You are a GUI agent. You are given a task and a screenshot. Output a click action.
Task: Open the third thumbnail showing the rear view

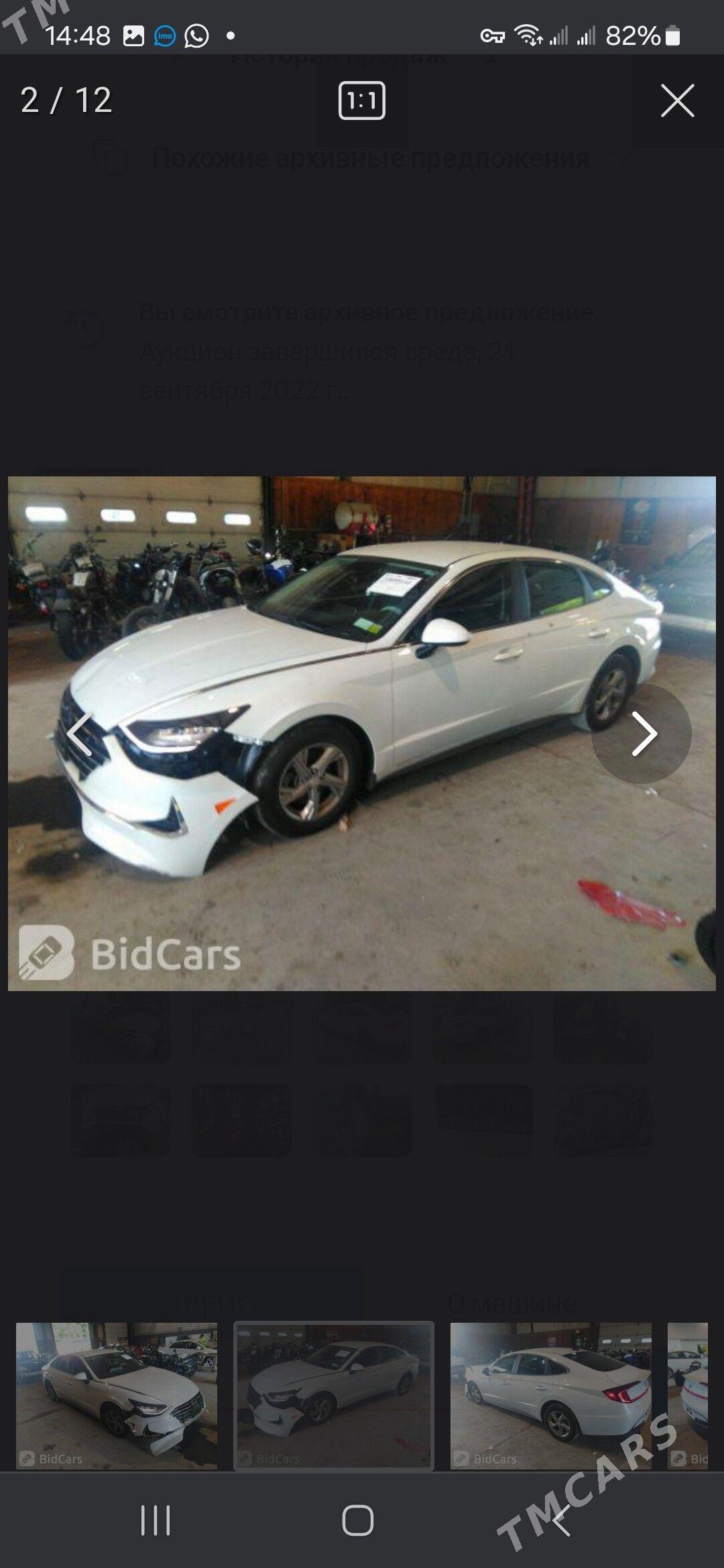550,1396
